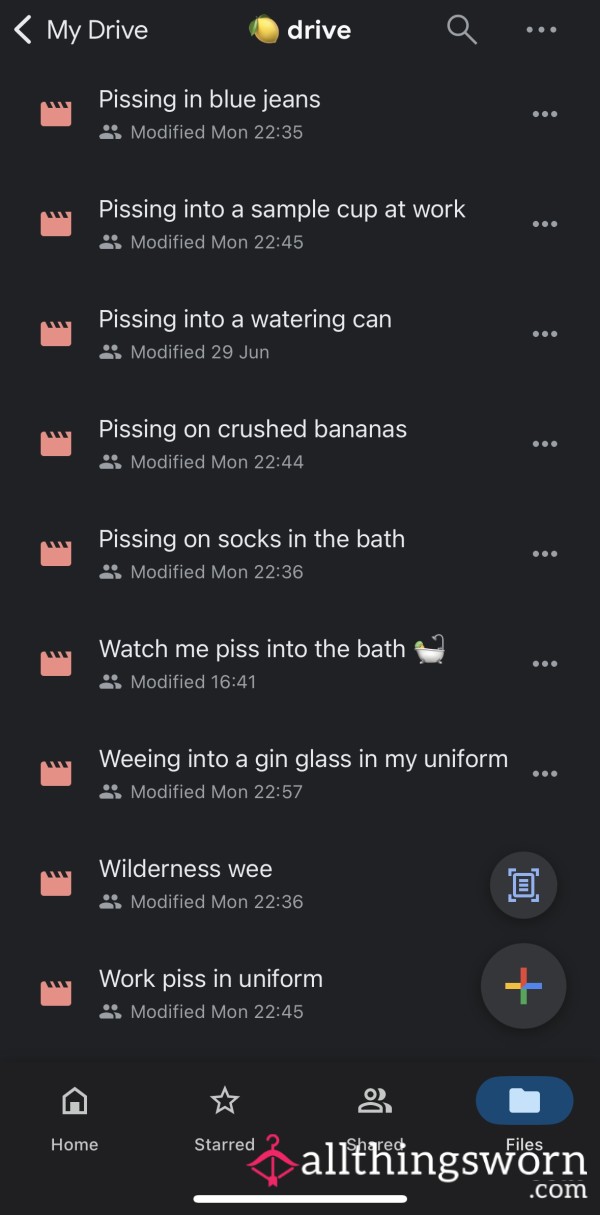Viewport: 600px width, 1215px height.
Task: Open more options for the gin glass file
Action: click(545, 774)
